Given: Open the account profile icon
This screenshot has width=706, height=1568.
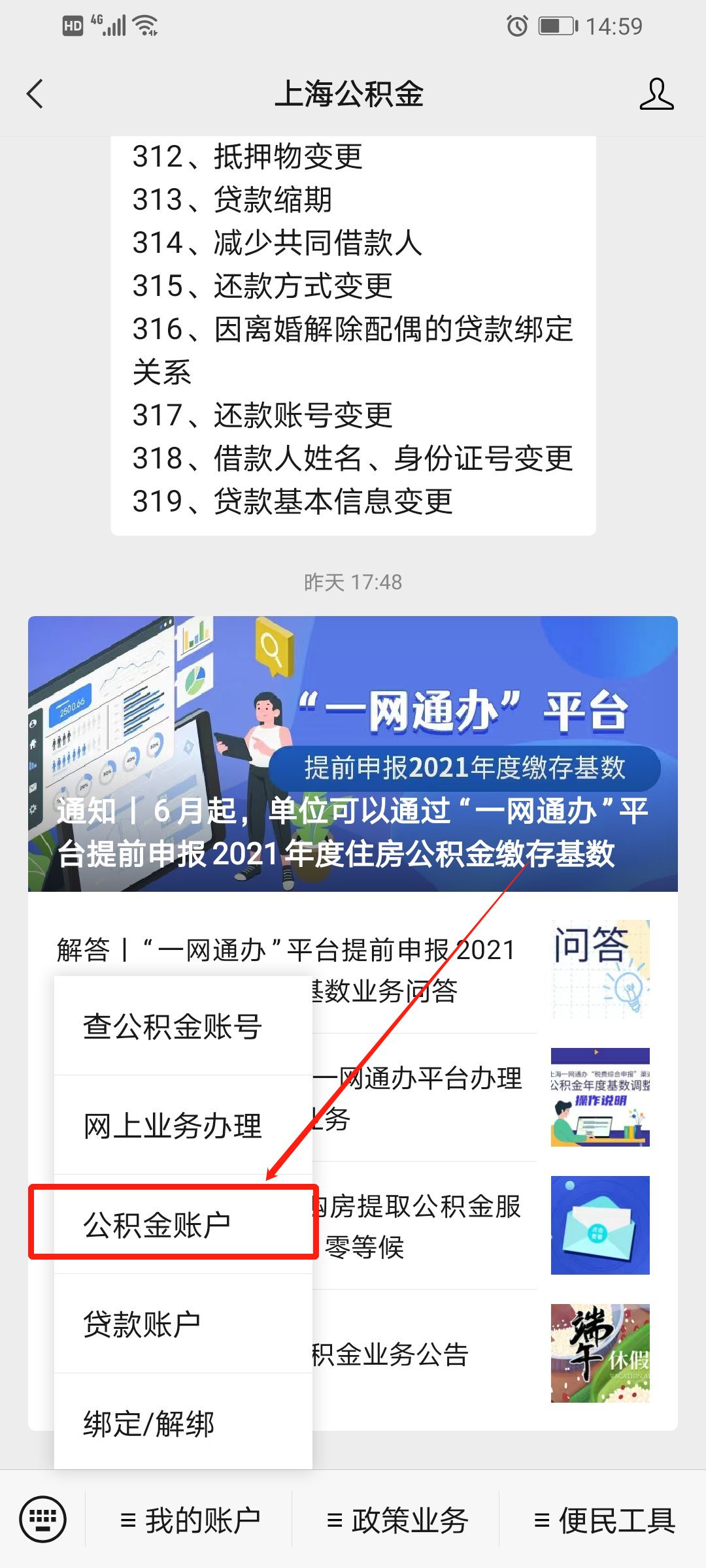Looking at the screenshot, I should click(x=656, y=94).
